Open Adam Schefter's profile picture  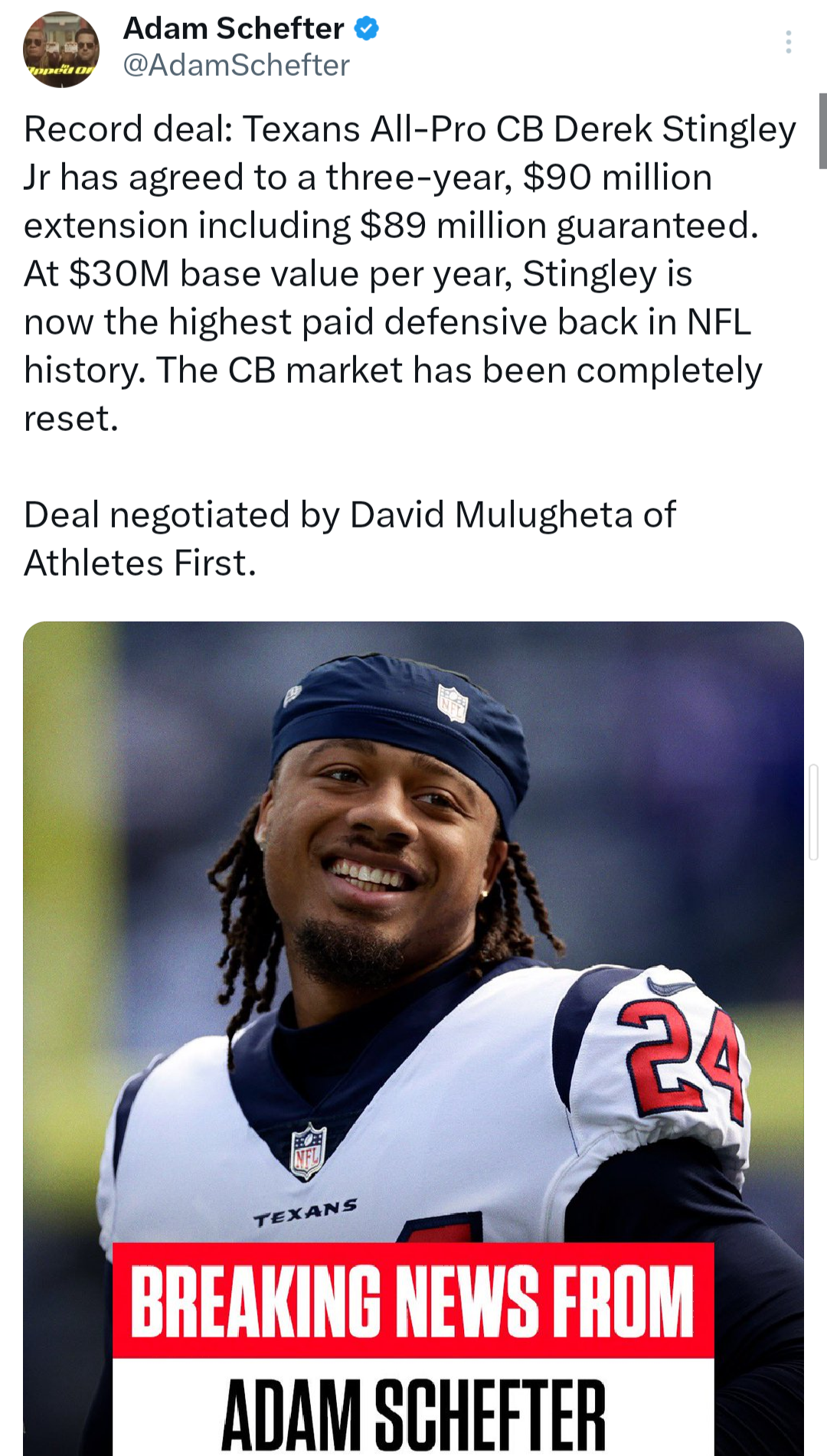[x=61, y=49]
